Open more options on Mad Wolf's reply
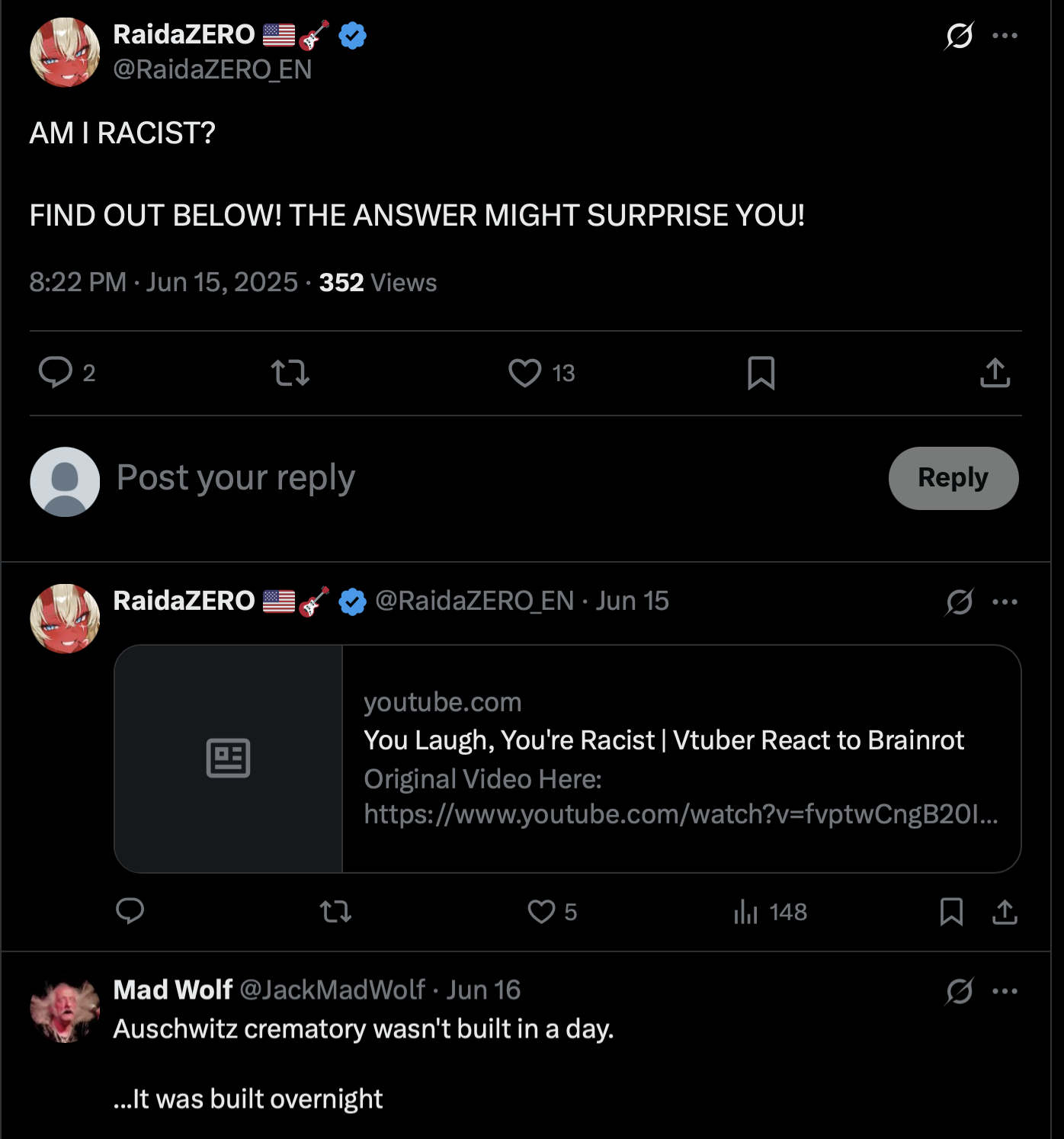The width and height of the screenshot is (1064, 1139). tap(1005, 991)
